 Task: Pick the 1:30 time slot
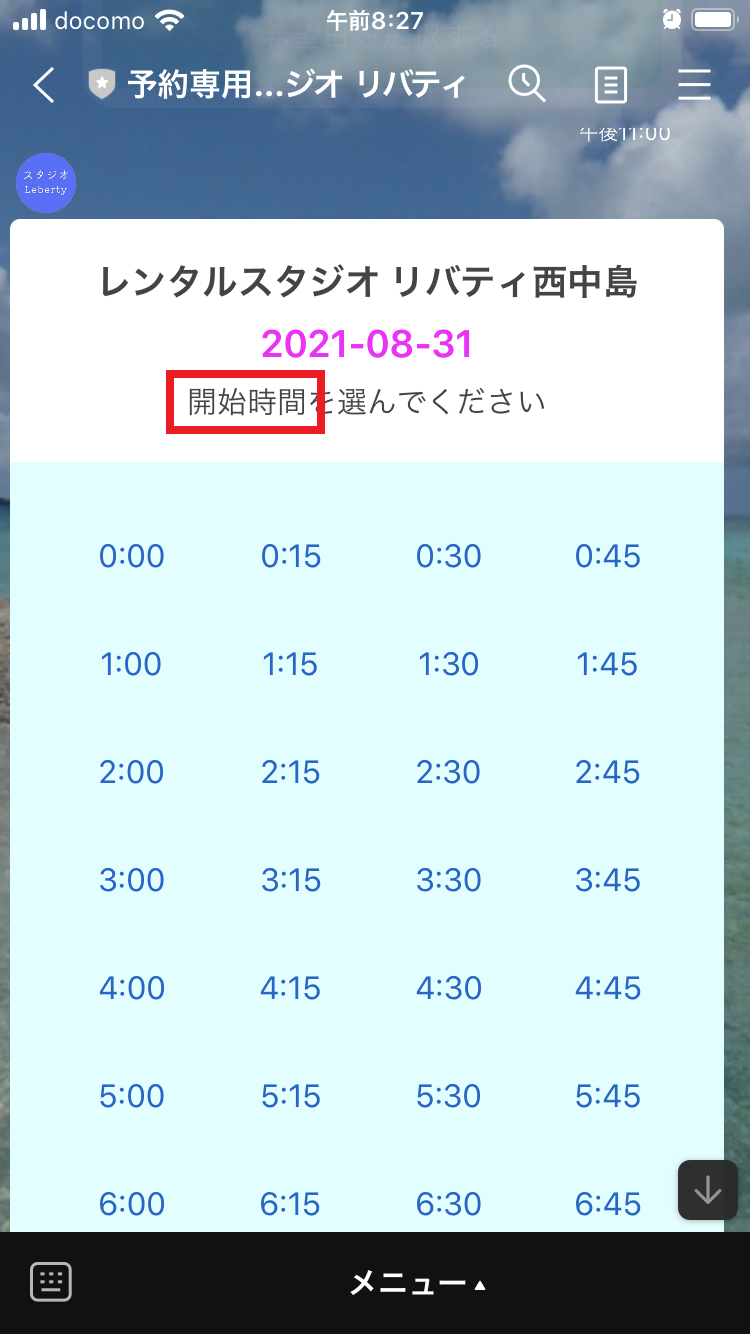click(x=448, y=664)
